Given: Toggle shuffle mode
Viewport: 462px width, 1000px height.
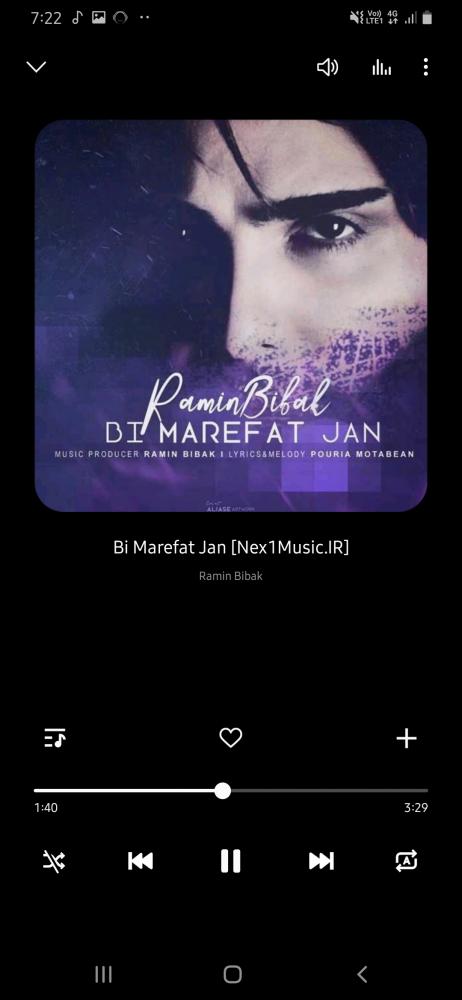Looking at the screenshot, I should pos(54,861).
